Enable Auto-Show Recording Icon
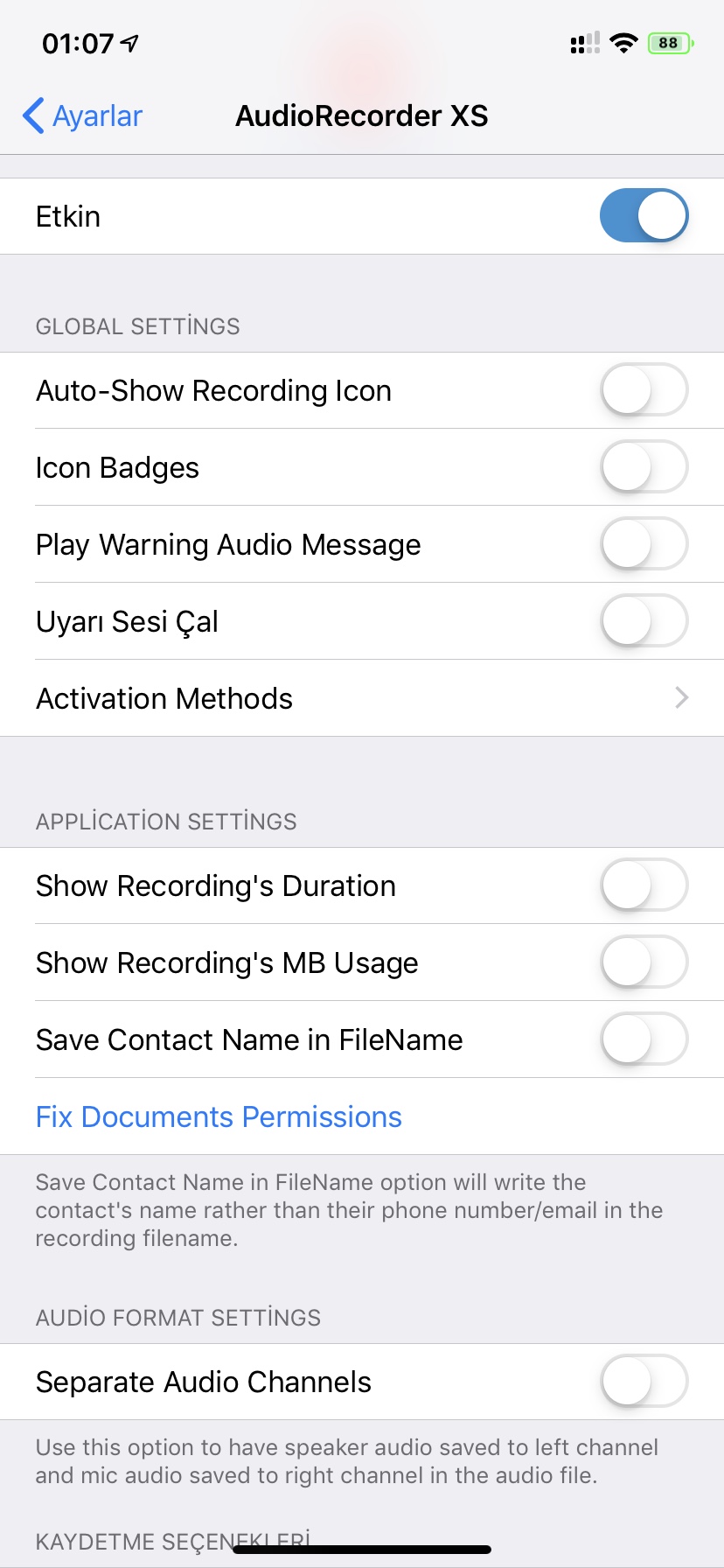This screenshot has width=724, height=1568. tap(644, 390)
